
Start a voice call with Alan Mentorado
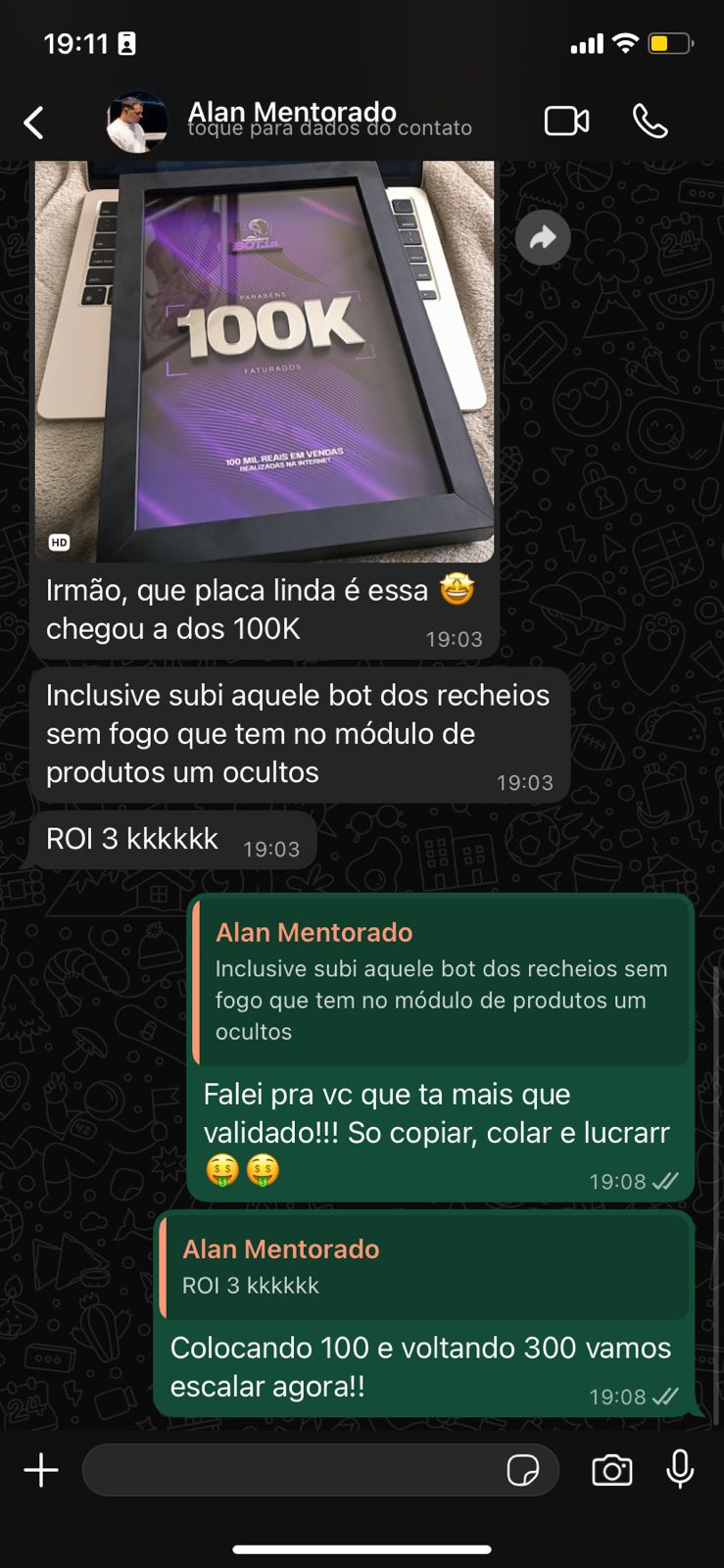(650, 122)
